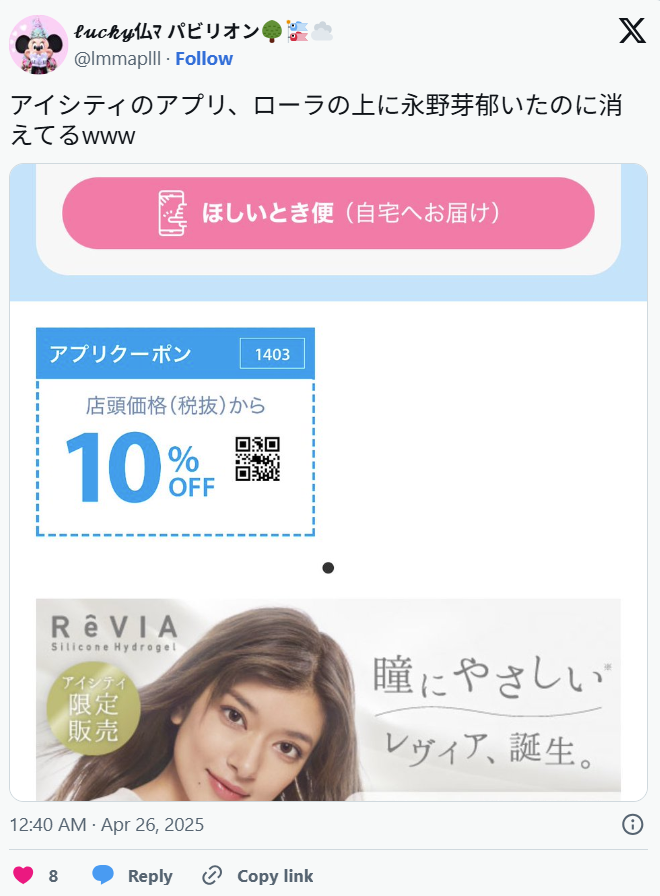Like this tweet with the heart
This screenshot has width=660, height=896.
22,875
